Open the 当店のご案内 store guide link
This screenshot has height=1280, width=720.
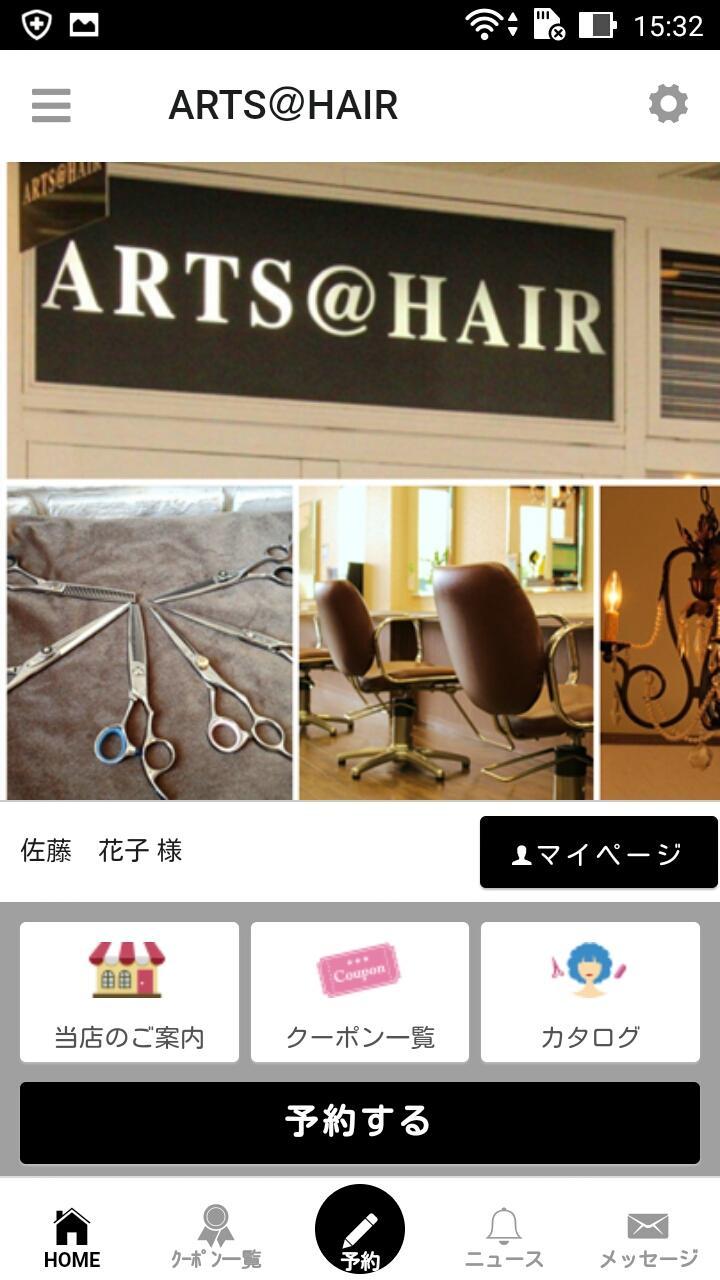point(129,1037)
